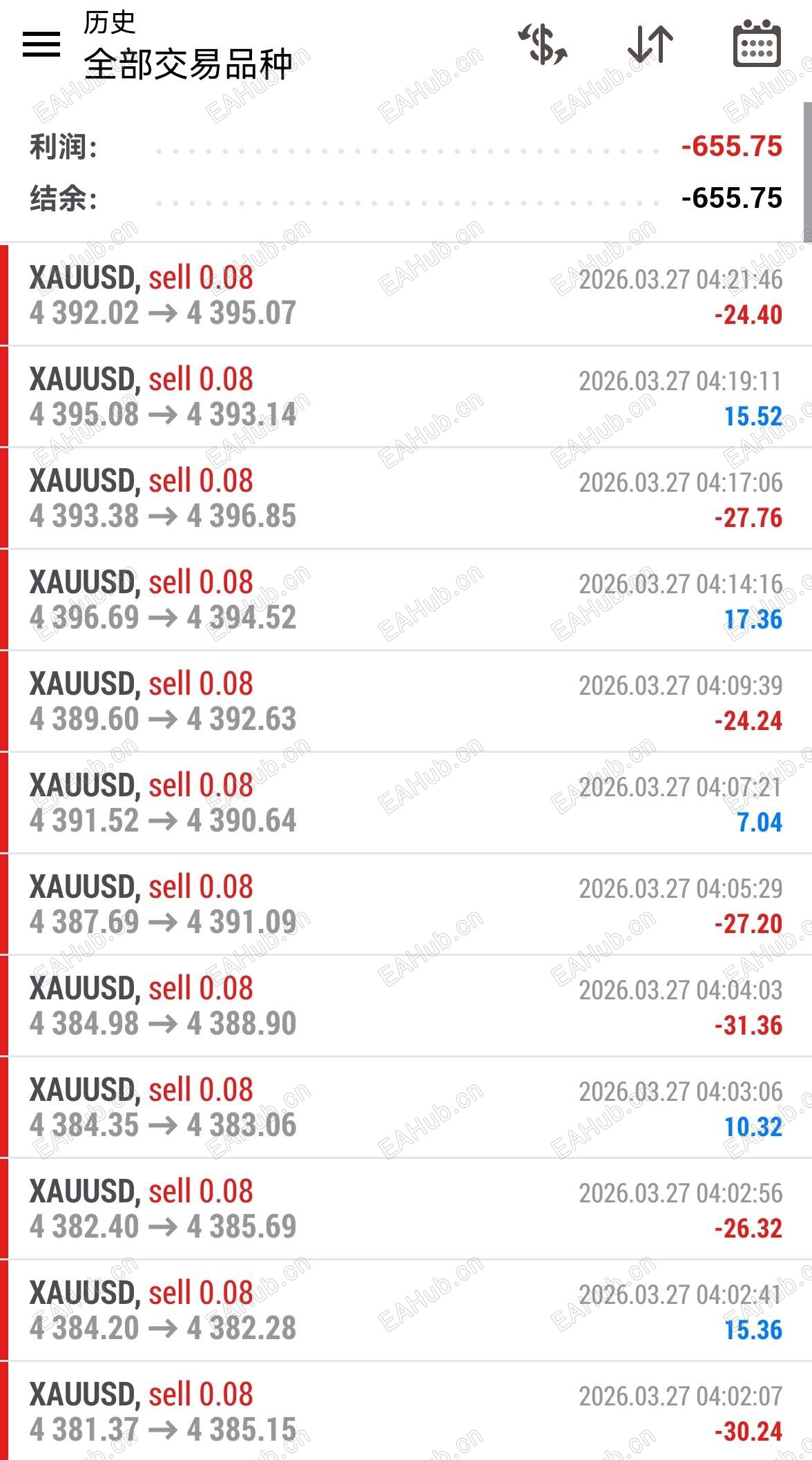
Task: Select the trade closed at 04:14:16
Action: (x=406, y=600)
